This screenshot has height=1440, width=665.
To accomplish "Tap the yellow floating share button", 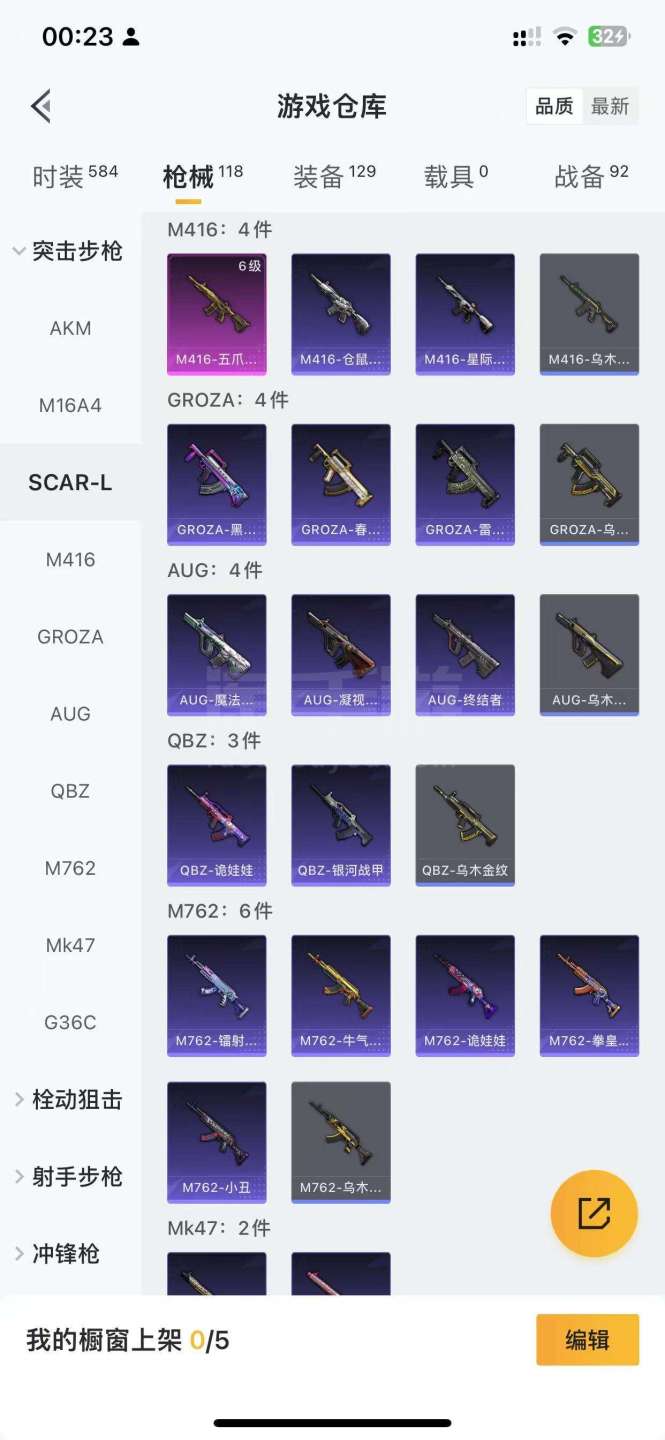I will 594,1213.
